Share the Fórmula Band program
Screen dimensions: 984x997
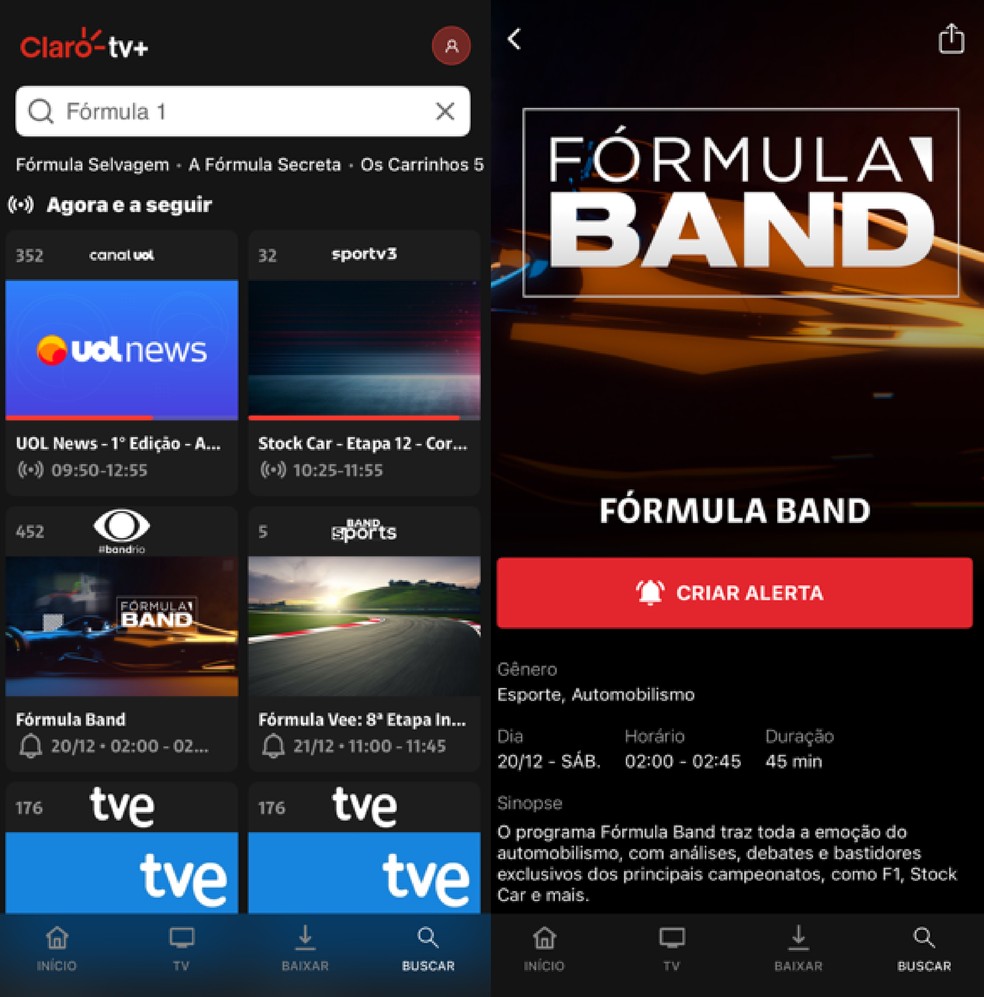[951, 39]
